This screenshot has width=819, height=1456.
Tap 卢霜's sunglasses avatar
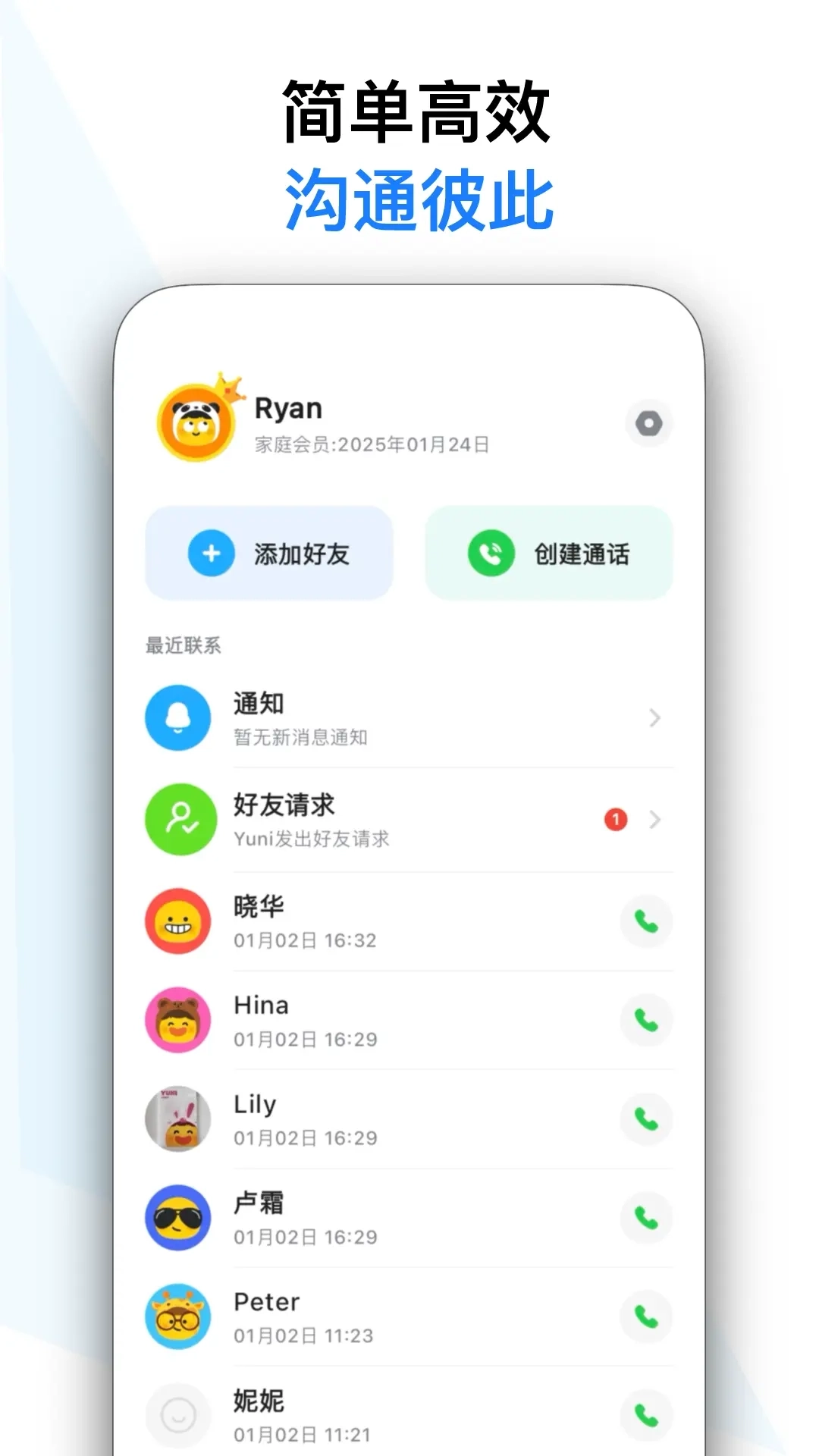click(179, 1218)
